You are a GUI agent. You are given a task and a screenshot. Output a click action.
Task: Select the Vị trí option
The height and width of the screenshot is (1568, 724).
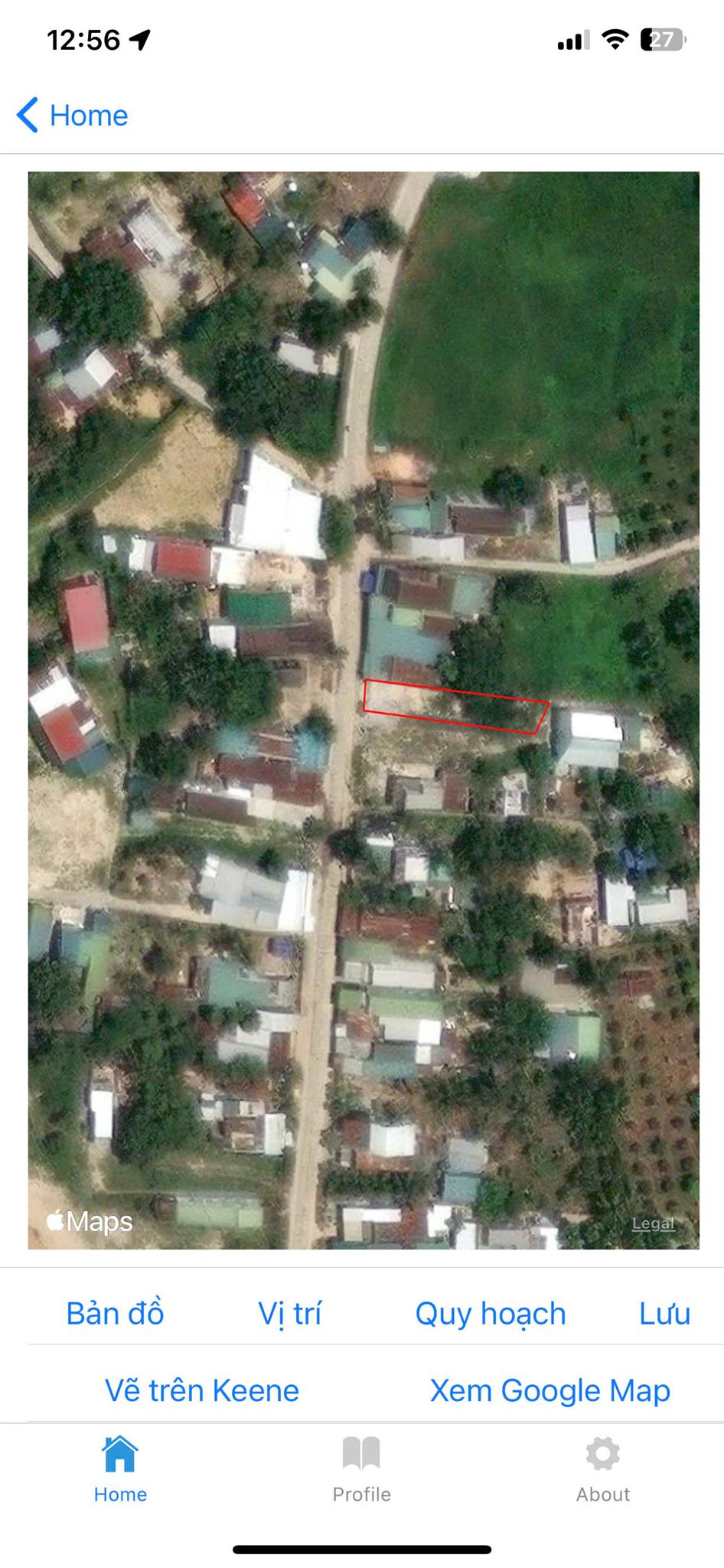289,1313
